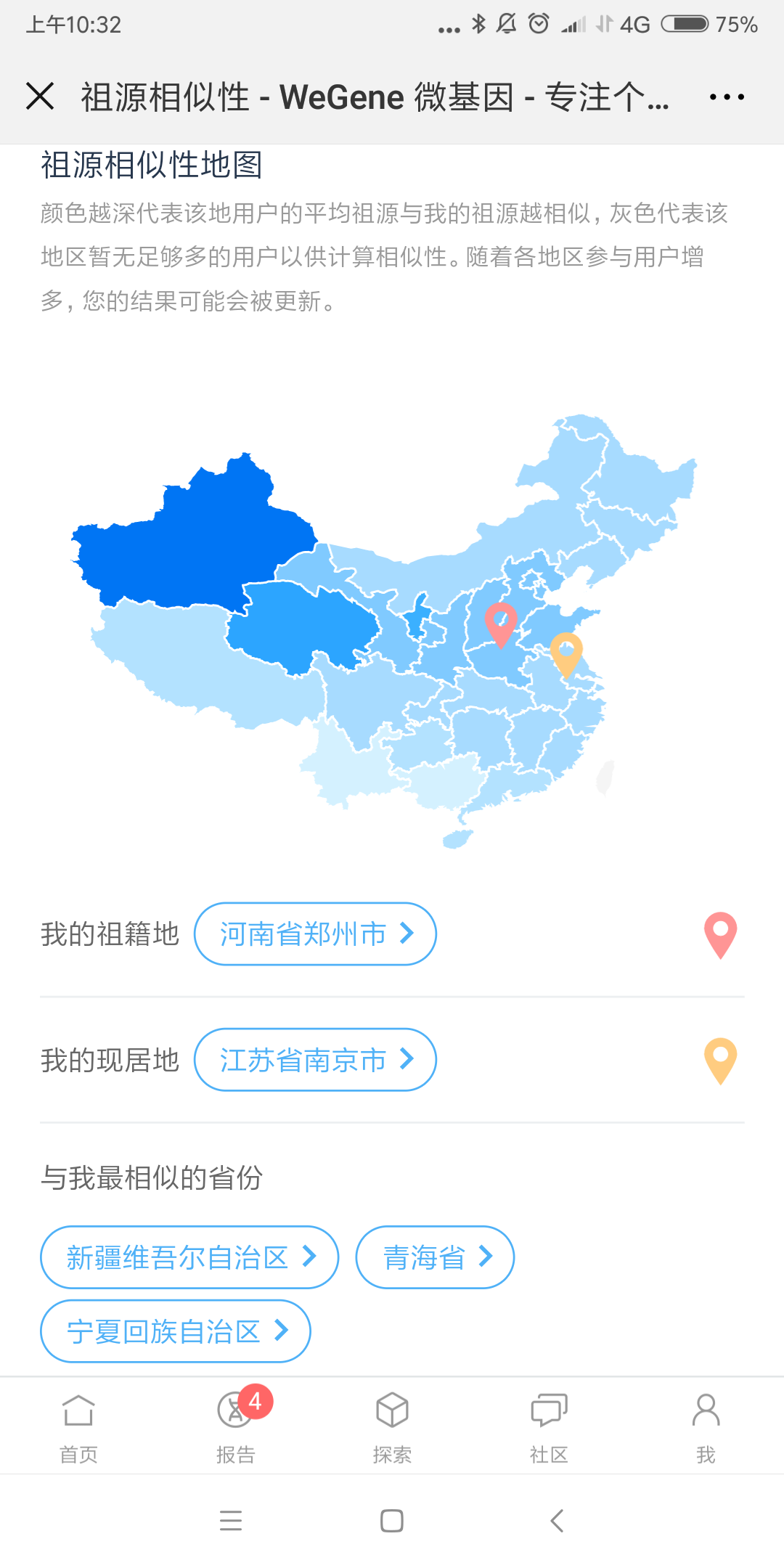Switch to the 社区 community tab

coord(549,1428)
